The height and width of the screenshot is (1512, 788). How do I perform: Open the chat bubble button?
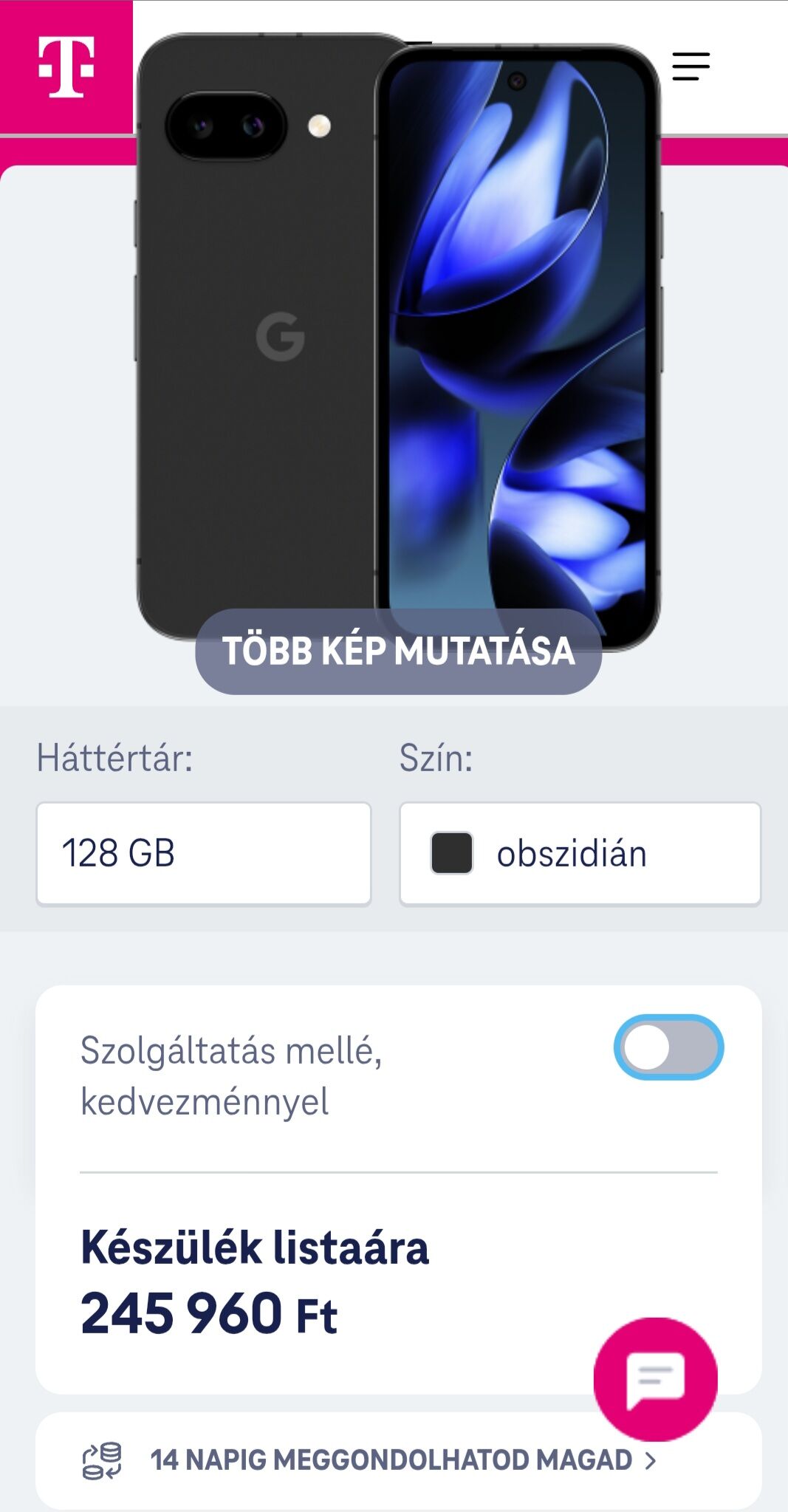click(x=655, y=1378)
